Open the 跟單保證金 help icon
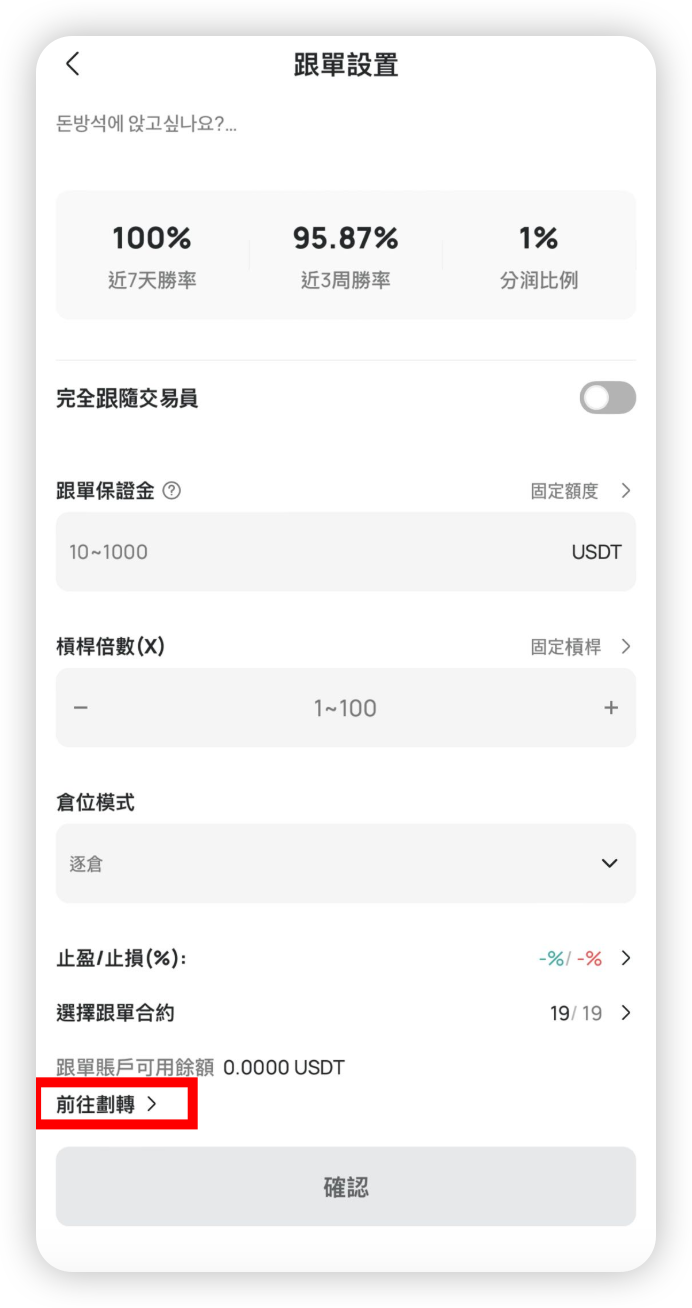The height and width of the screenshot is (1308, 692). click(x=171, y=491)
